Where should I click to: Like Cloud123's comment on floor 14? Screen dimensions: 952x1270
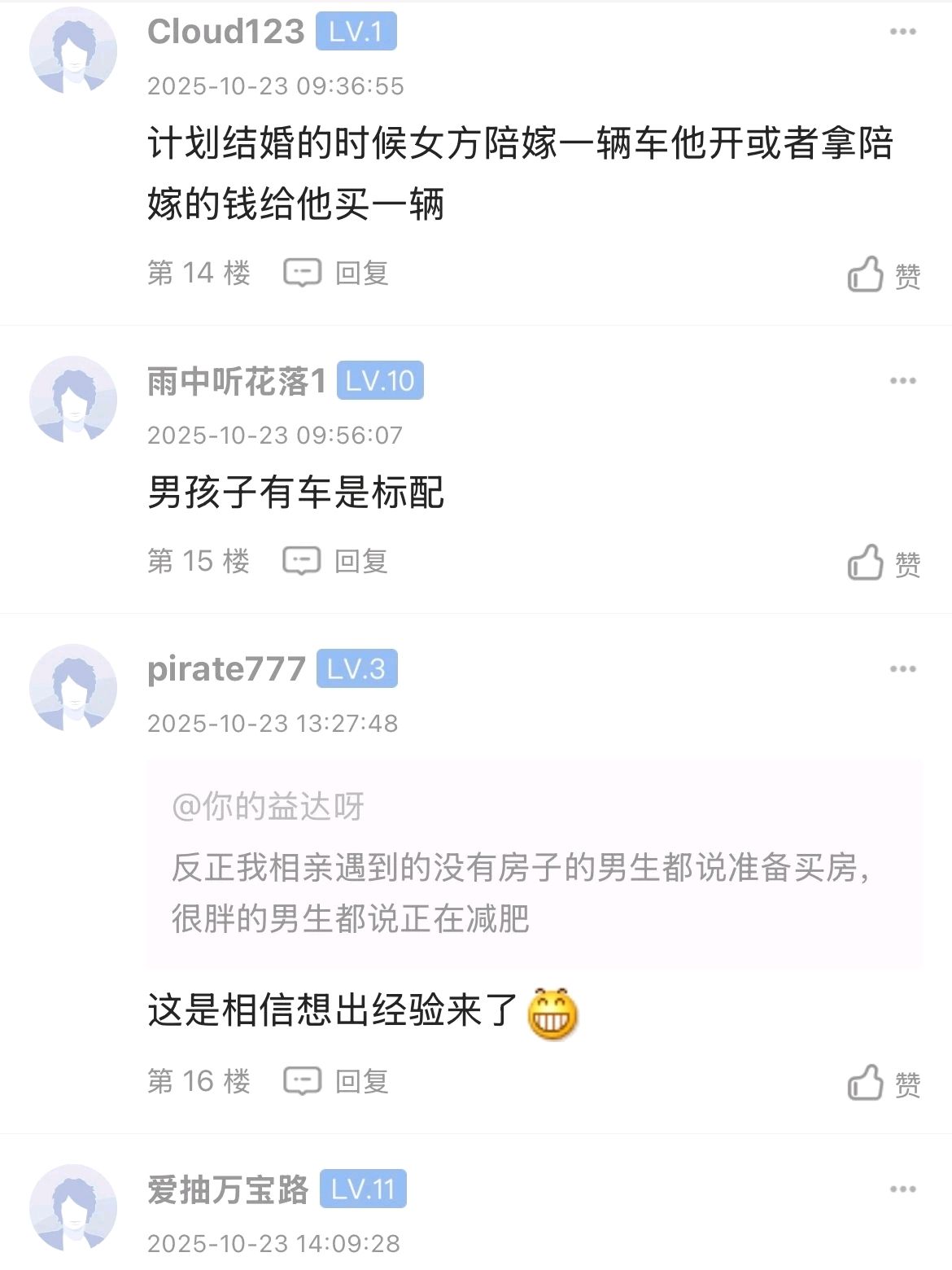tap(884, 274)
